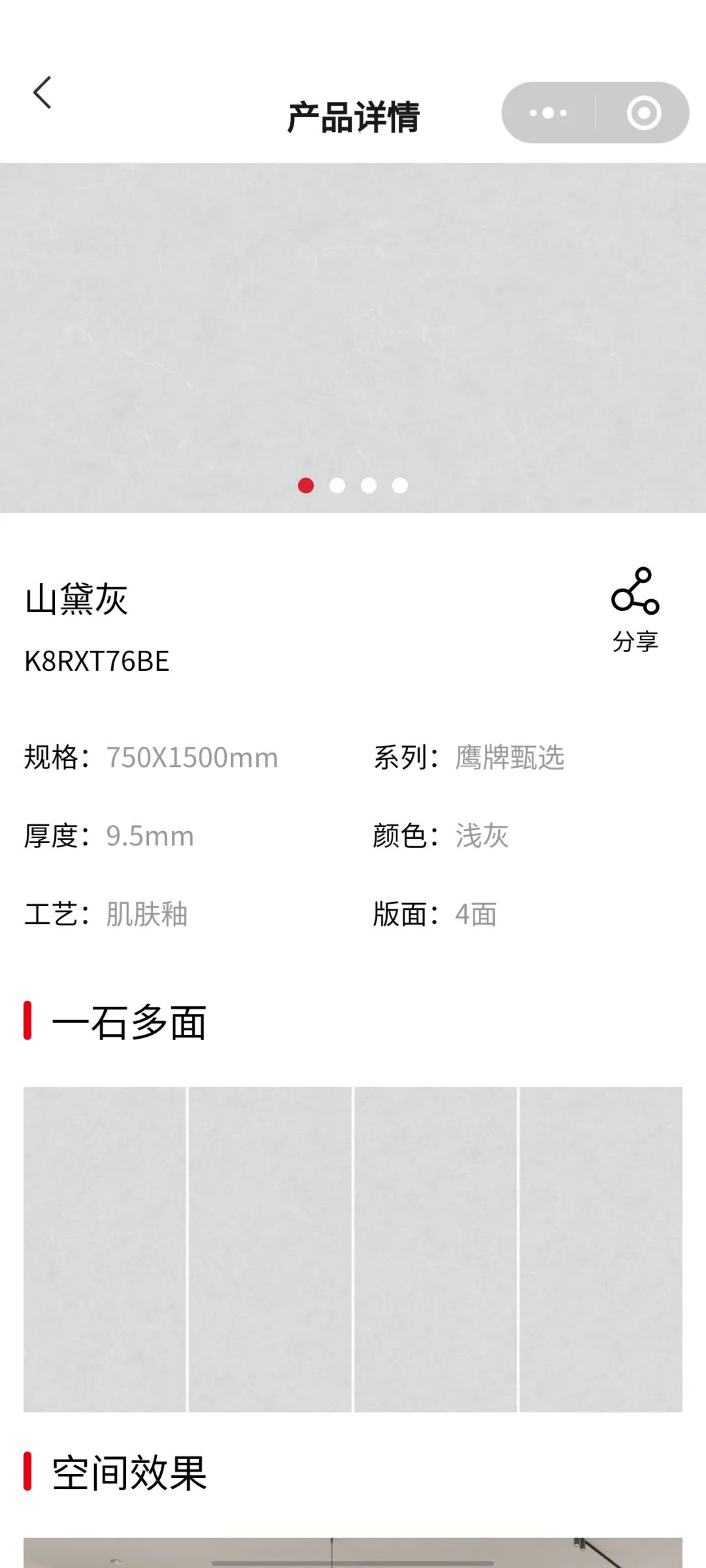Tap the second carousel indicator dot

coord(337,485)
